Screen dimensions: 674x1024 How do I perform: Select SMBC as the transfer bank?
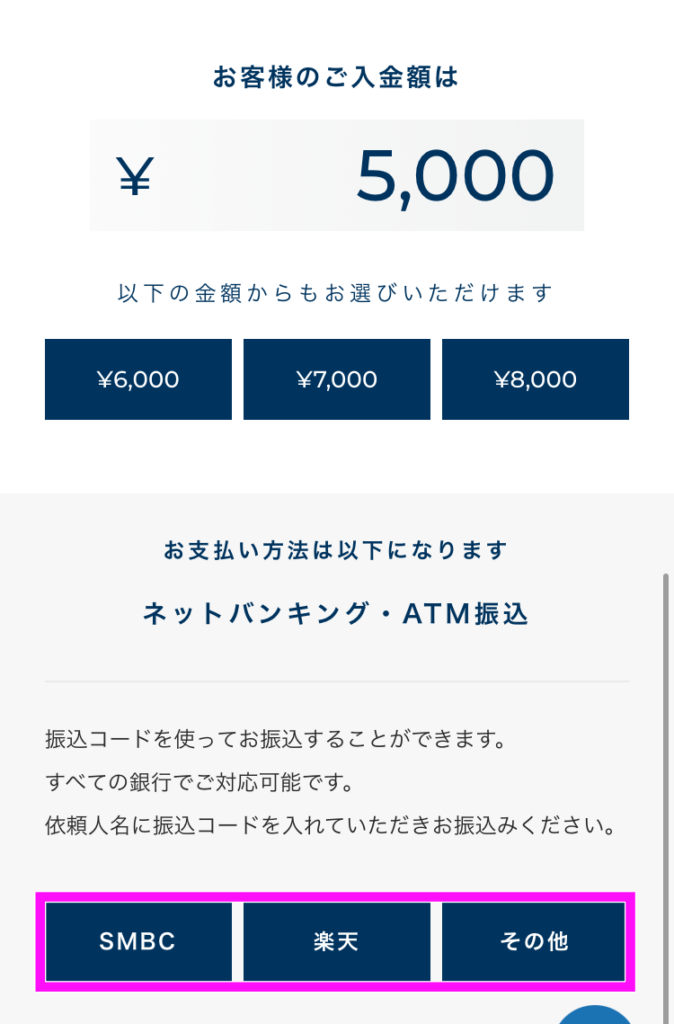pyautogui.click(x=138, y=941)
